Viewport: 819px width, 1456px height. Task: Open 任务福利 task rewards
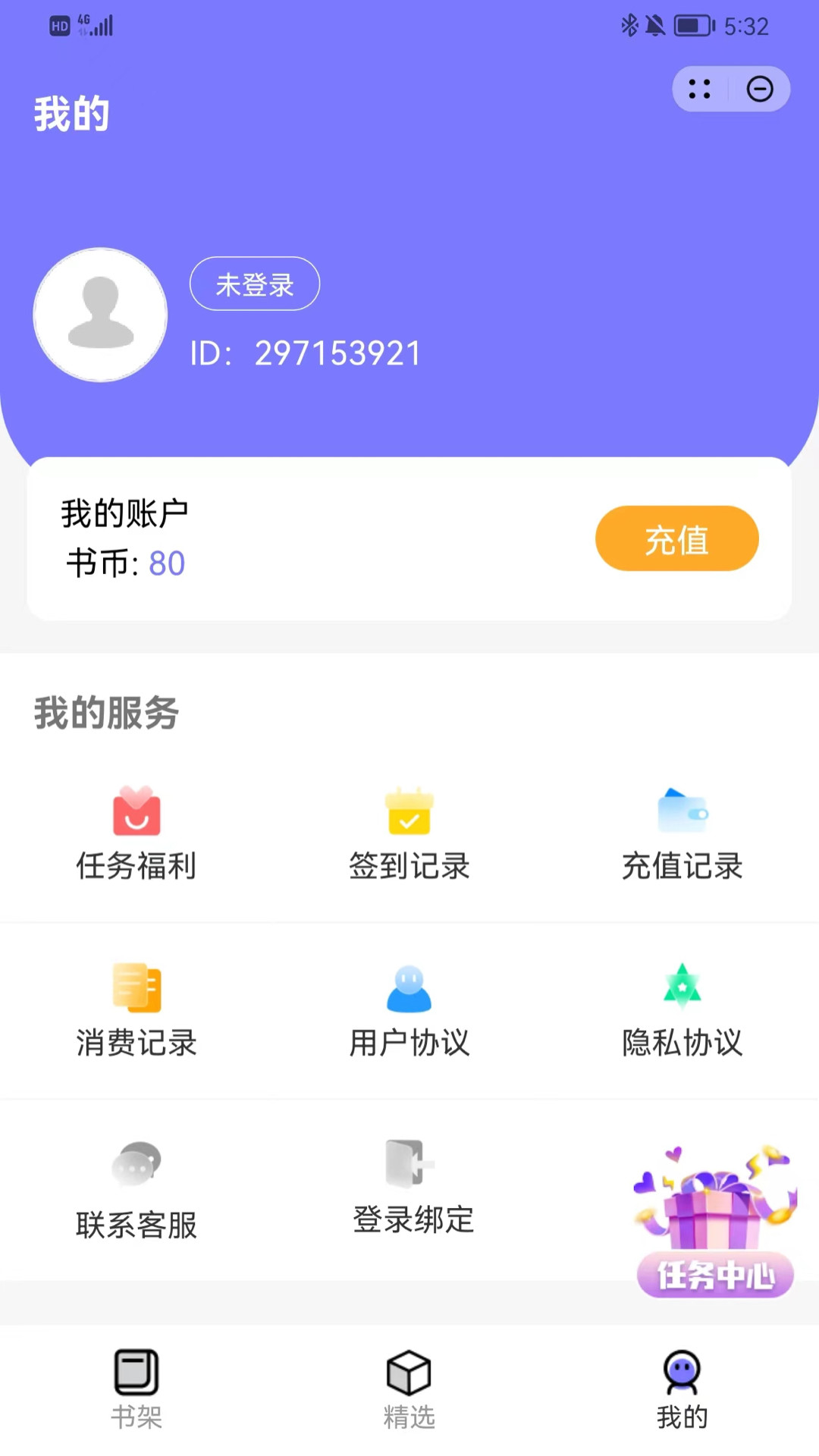point(136,834)
